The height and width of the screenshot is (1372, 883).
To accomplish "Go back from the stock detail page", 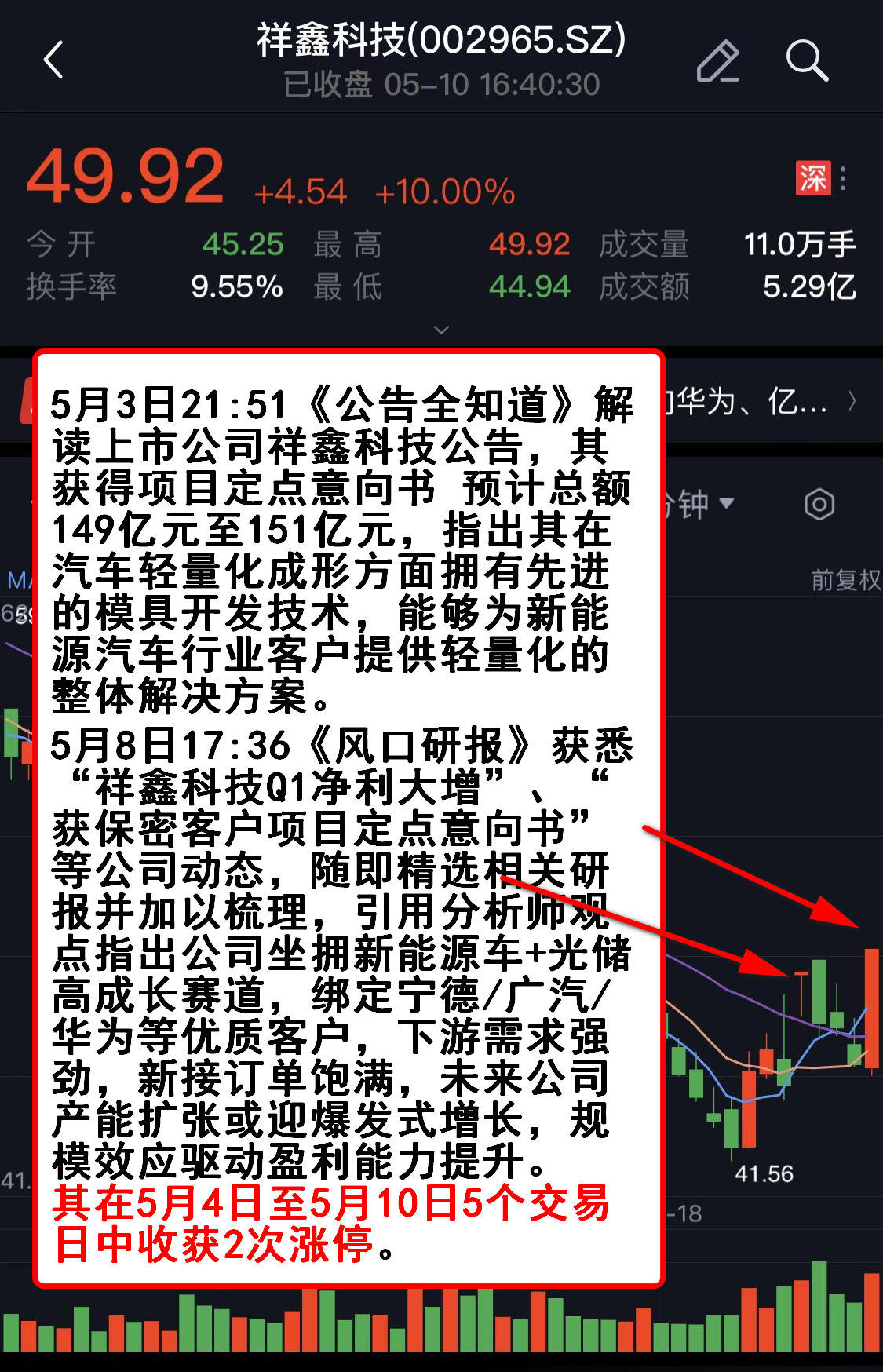I will 53,60.
